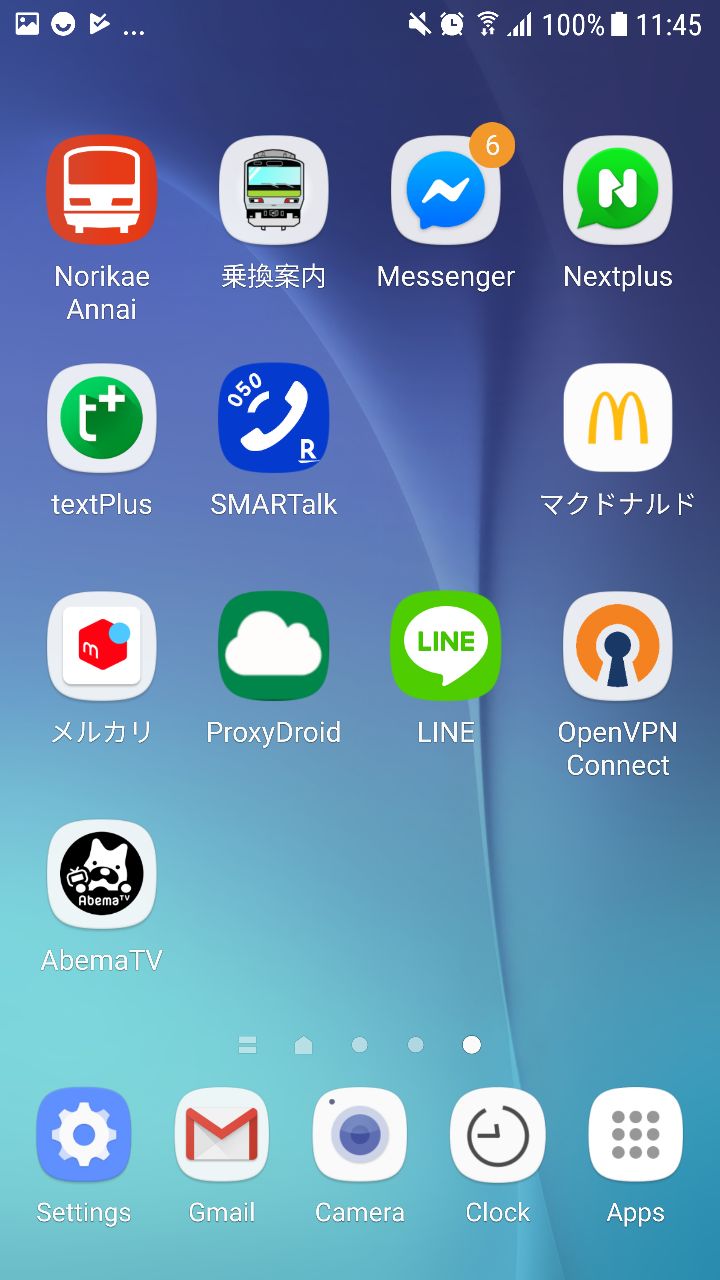Jump to the home page indicator

click(x=304, y=1045)
